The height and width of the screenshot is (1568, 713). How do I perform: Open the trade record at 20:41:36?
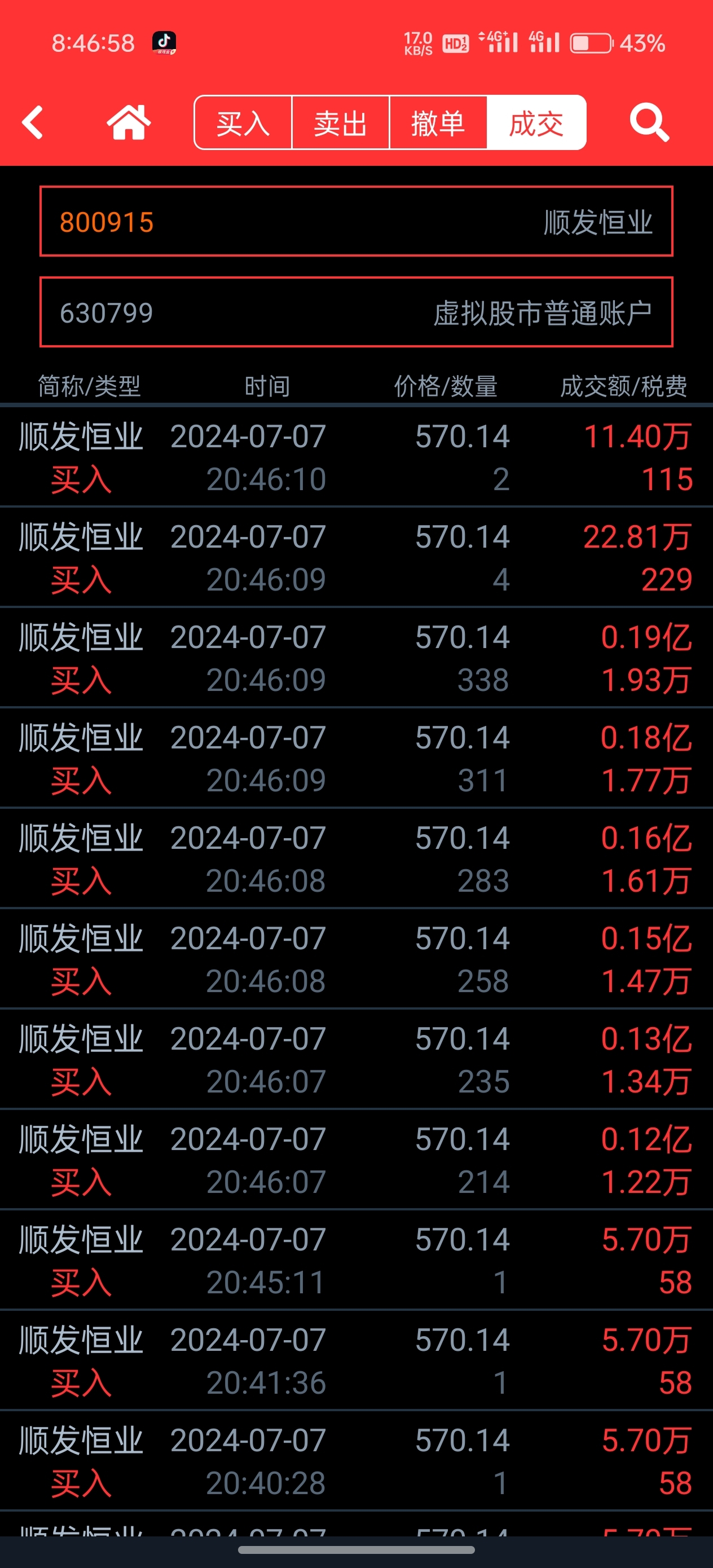356,1360
